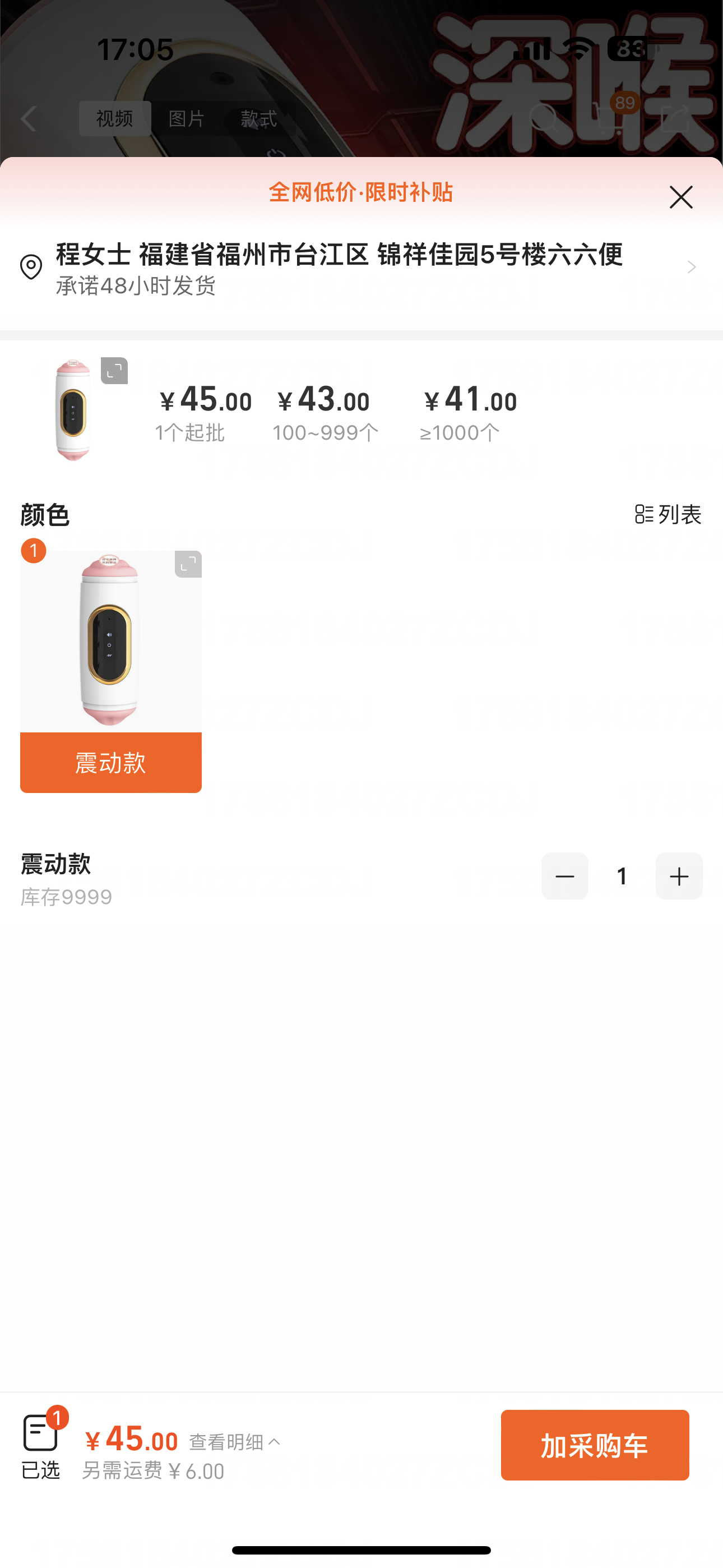Decrease 震动款 quantity by one
The height and width of the screenshot is (1568, 723).
[x=564, y=876]
